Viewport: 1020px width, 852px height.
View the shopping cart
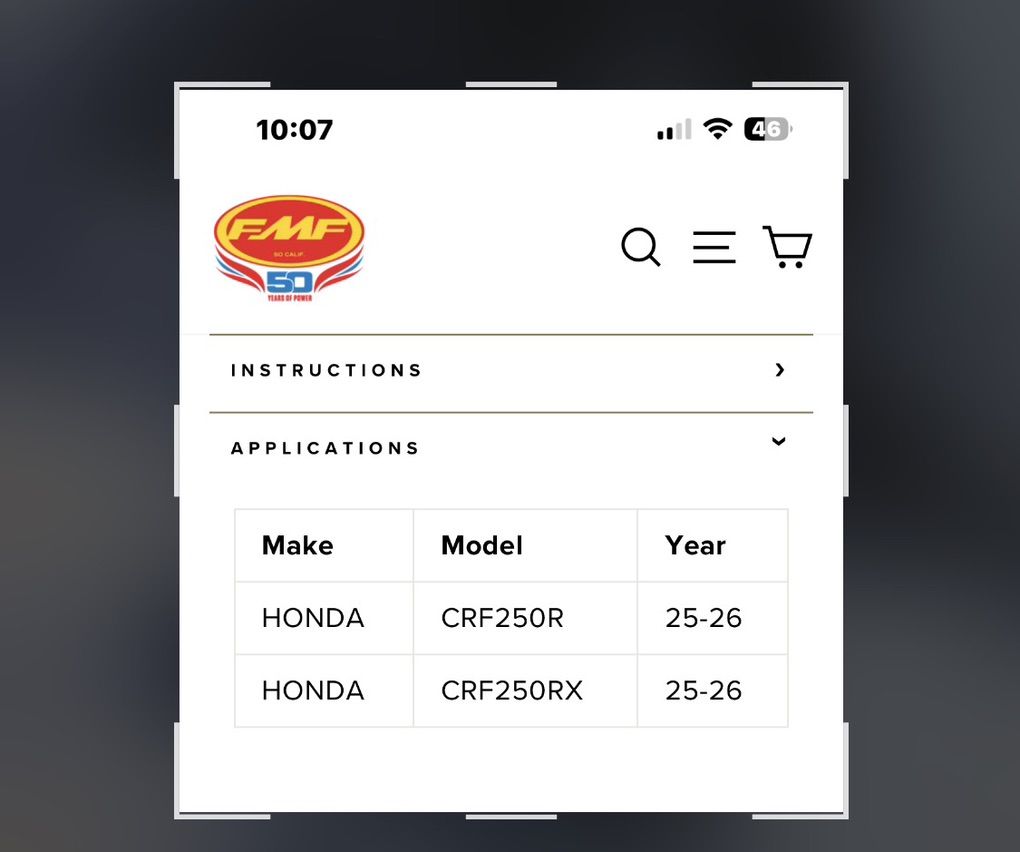pos(787,247)
